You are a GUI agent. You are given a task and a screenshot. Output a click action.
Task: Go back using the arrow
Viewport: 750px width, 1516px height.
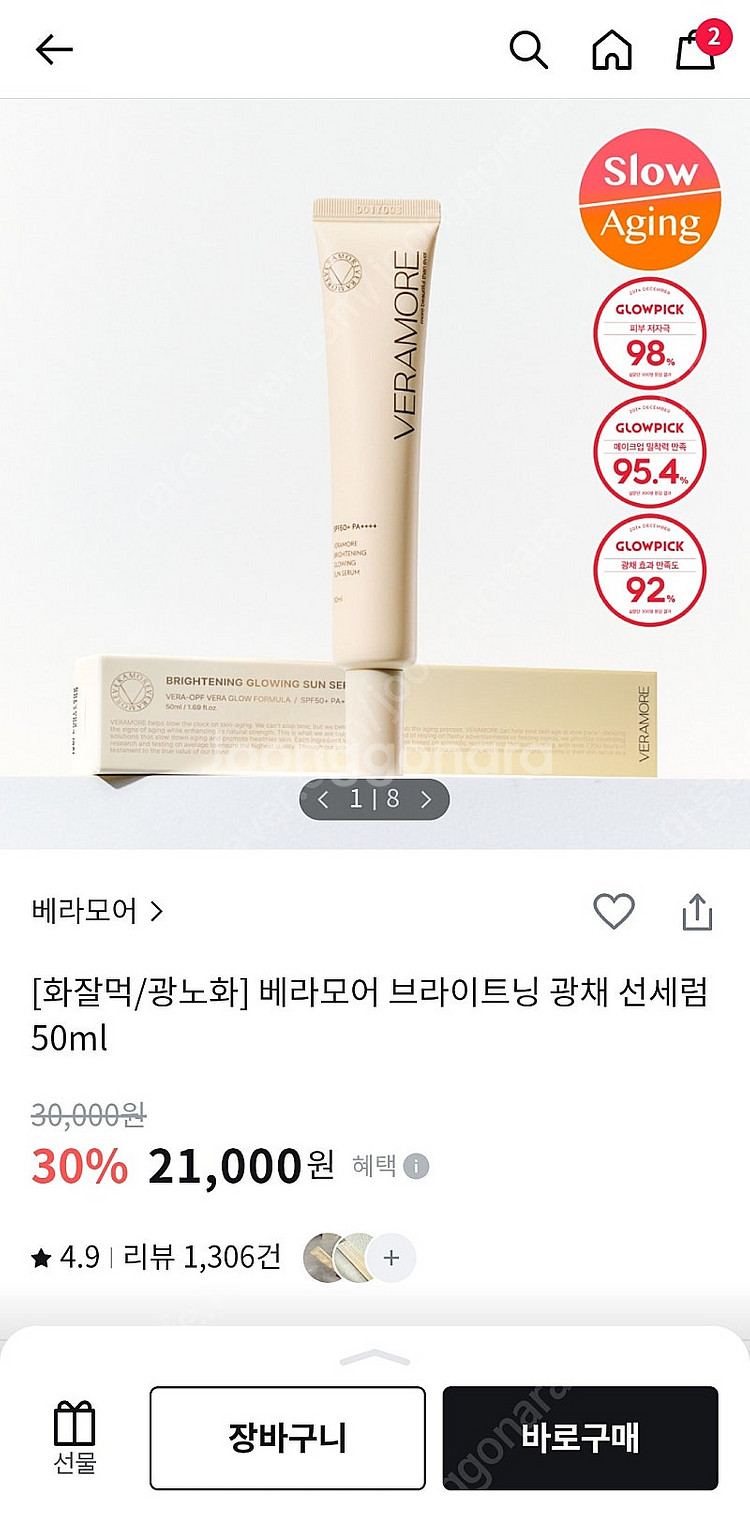[x=54, y=49]
